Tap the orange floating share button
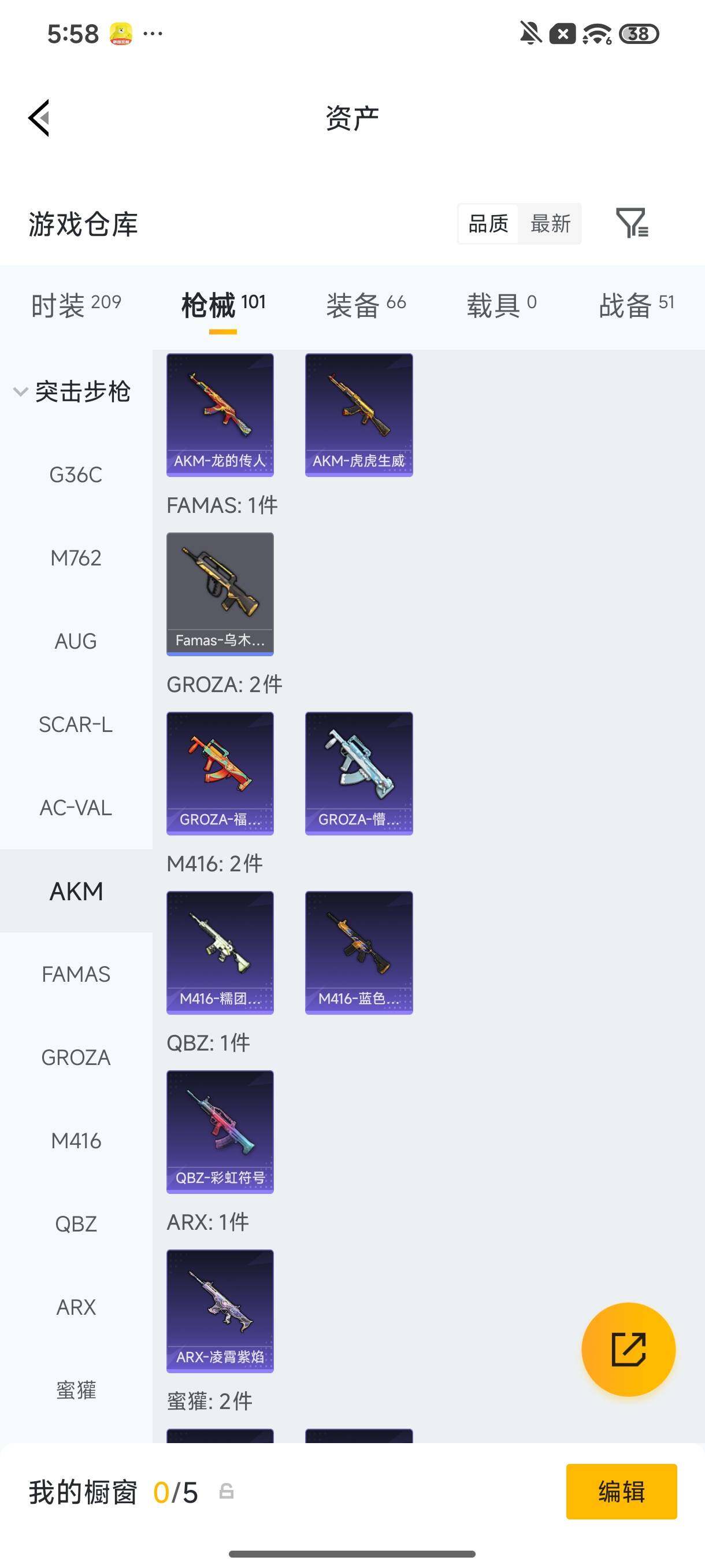 (x=628, y=1349)
